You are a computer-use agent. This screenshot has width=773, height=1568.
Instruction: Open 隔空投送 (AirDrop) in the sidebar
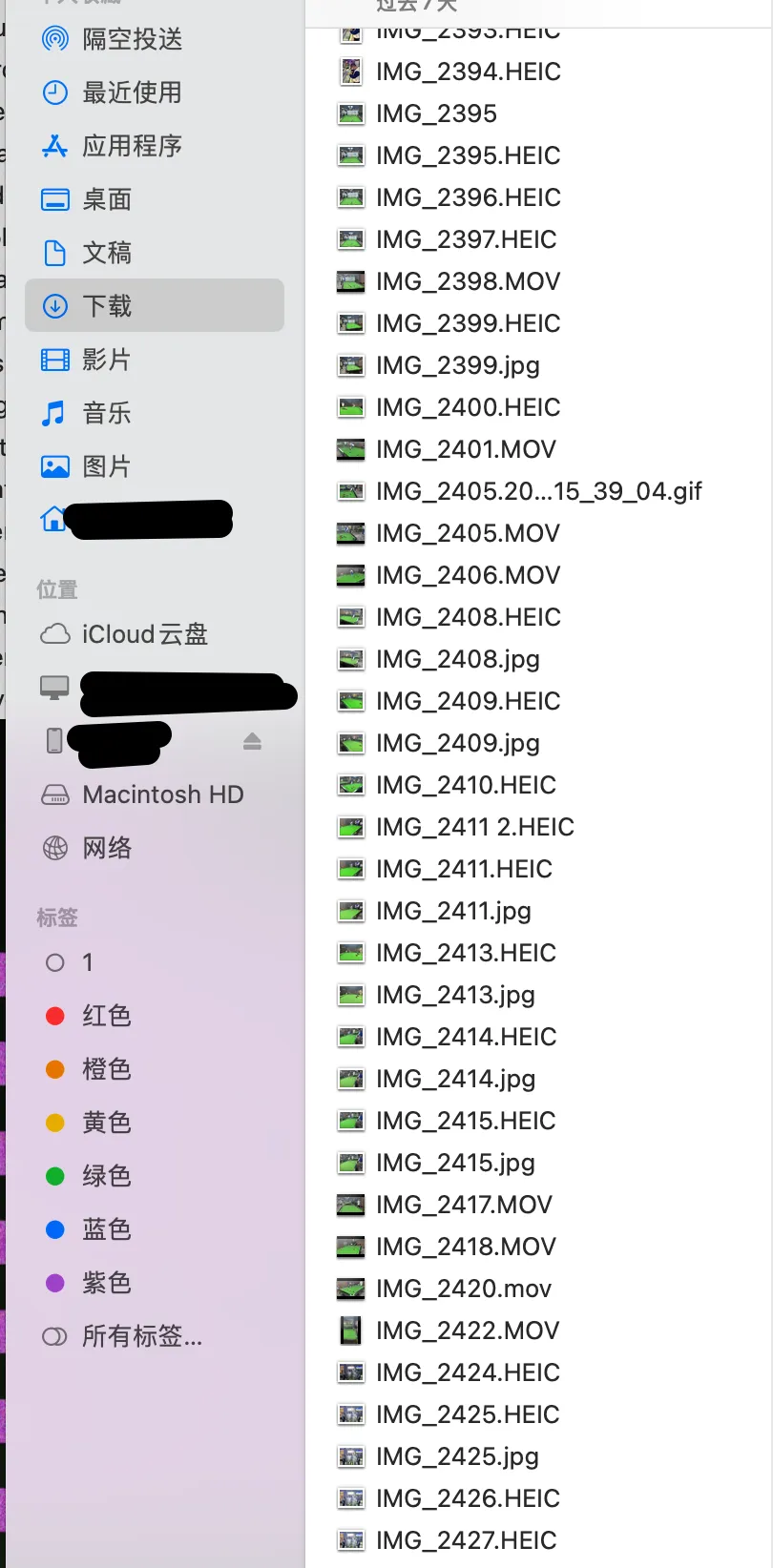[x=131, y=39]
